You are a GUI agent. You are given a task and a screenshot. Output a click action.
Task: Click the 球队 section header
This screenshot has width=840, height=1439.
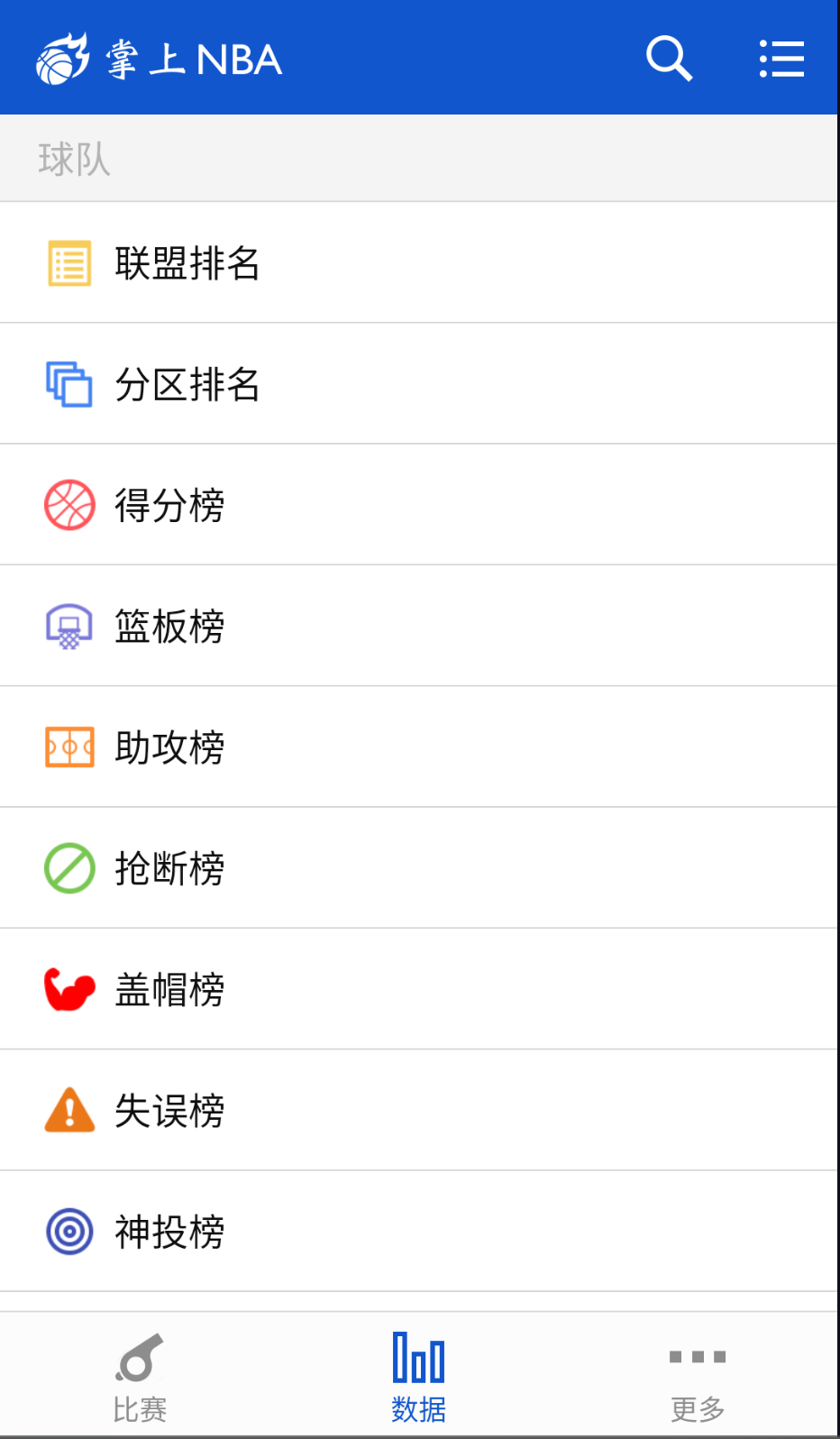tap(74, 158)
